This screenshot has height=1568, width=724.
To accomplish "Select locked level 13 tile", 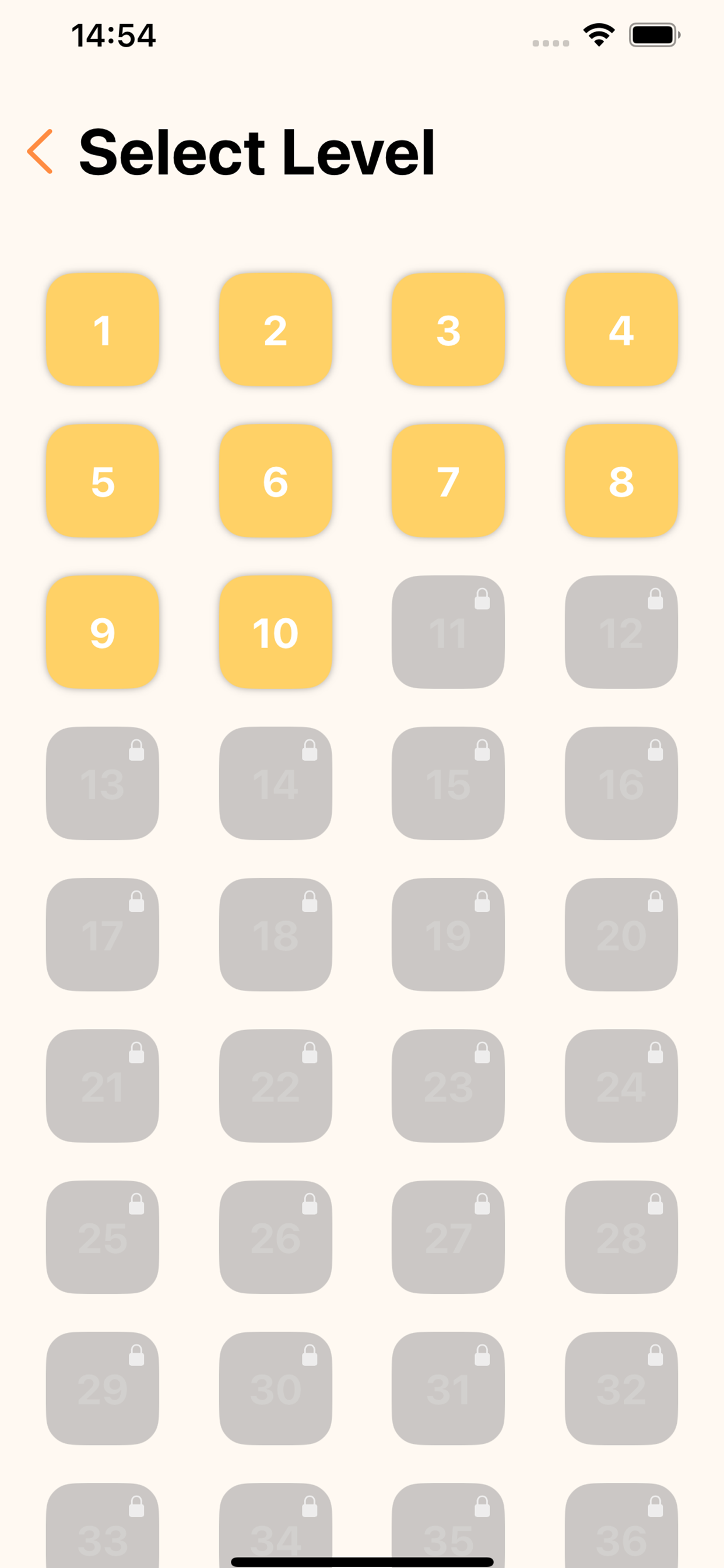I will 102,783.
